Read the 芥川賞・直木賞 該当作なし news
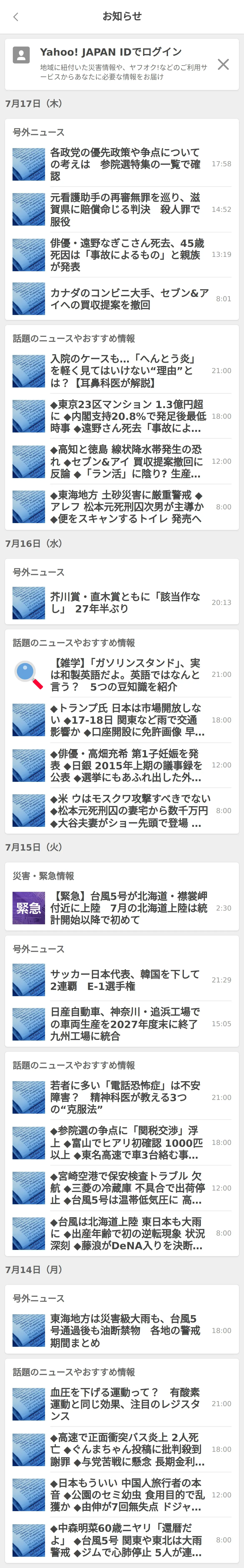This screenshot has height=1568, width=244. (x=125, y=603)
